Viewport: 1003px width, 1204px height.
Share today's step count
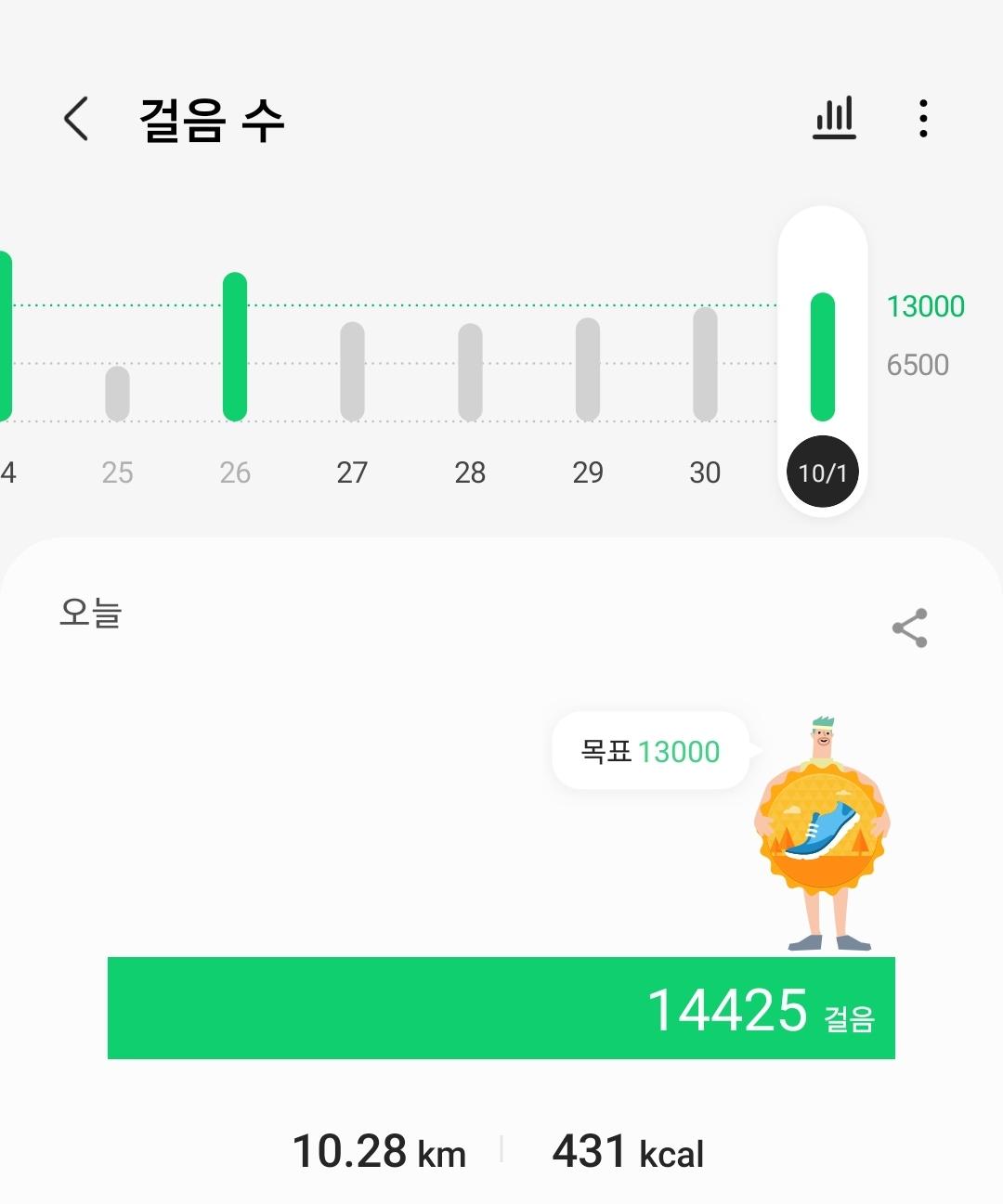pos(909,628)
